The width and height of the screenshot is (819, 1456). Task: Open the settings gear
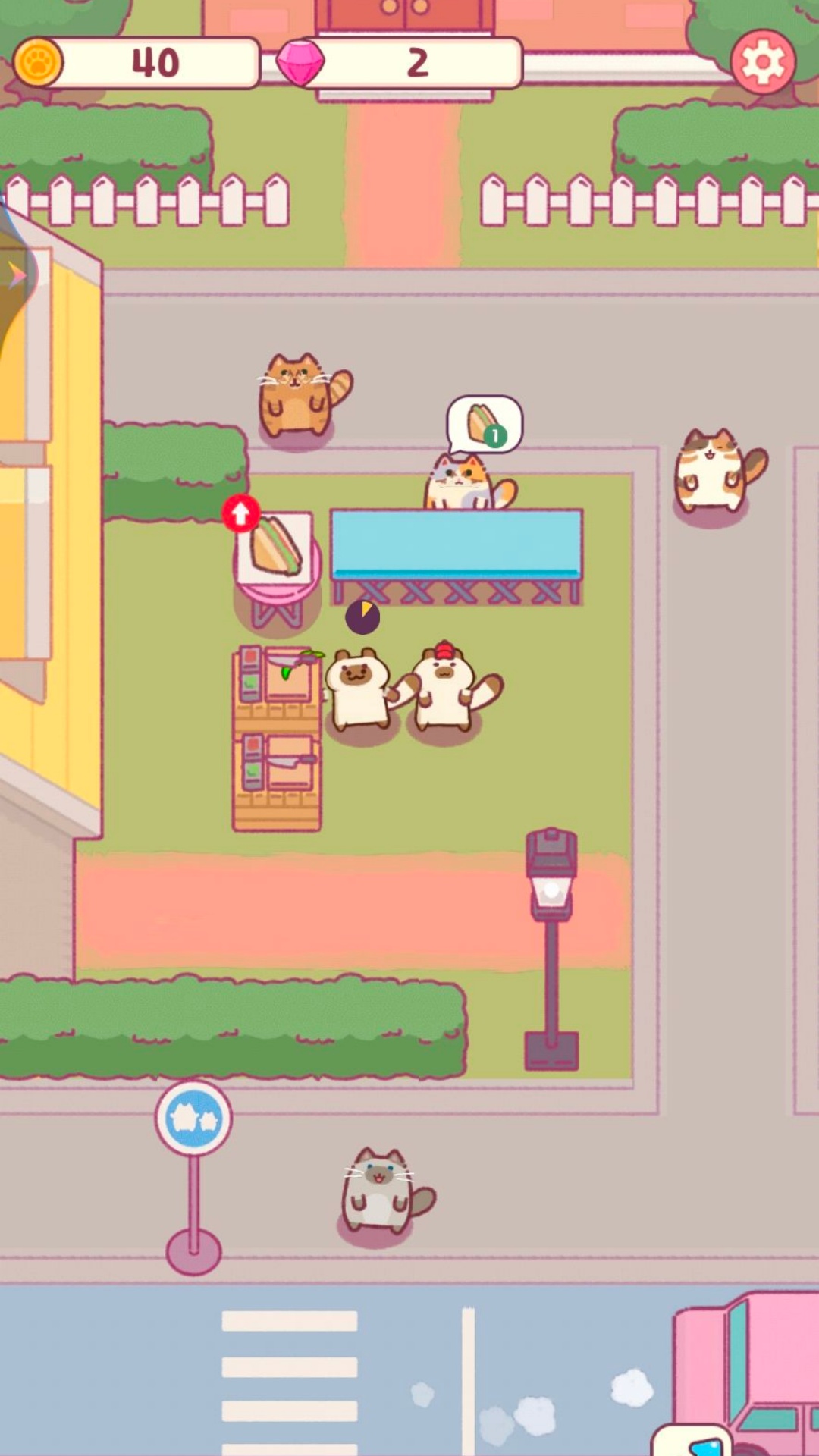point(763,61)
